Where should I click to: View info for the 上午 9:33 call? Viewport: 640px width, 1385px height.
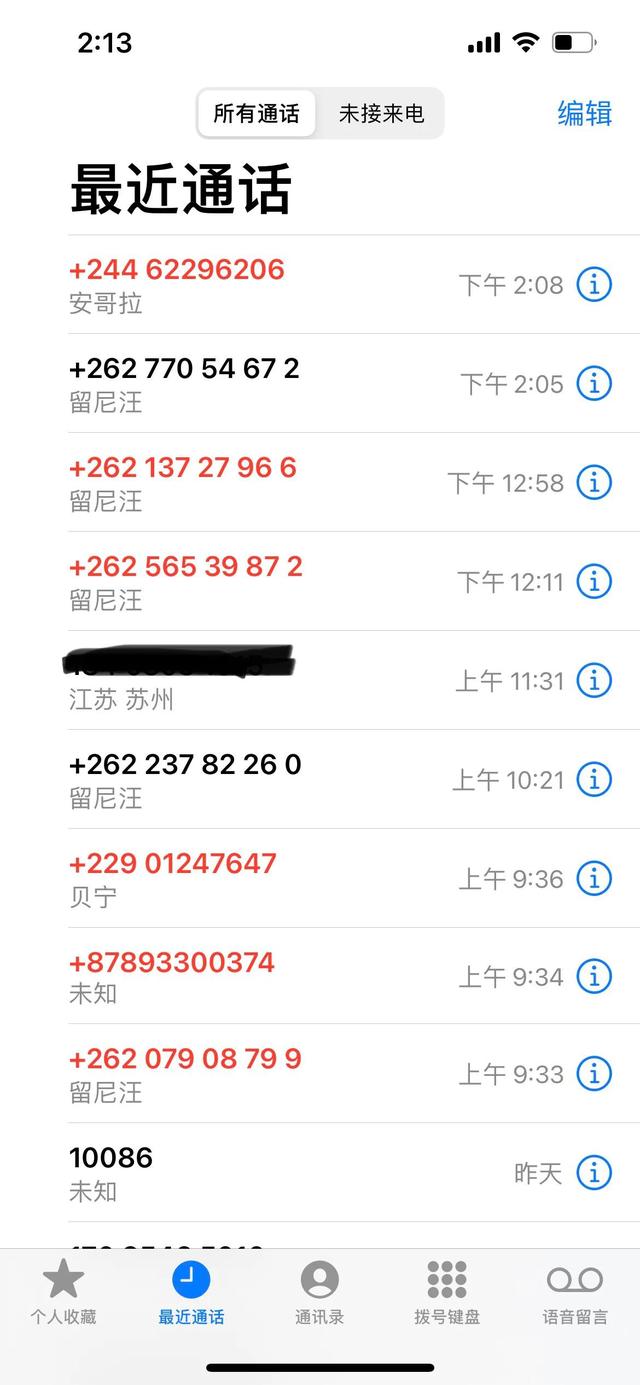pos(594,1074)
